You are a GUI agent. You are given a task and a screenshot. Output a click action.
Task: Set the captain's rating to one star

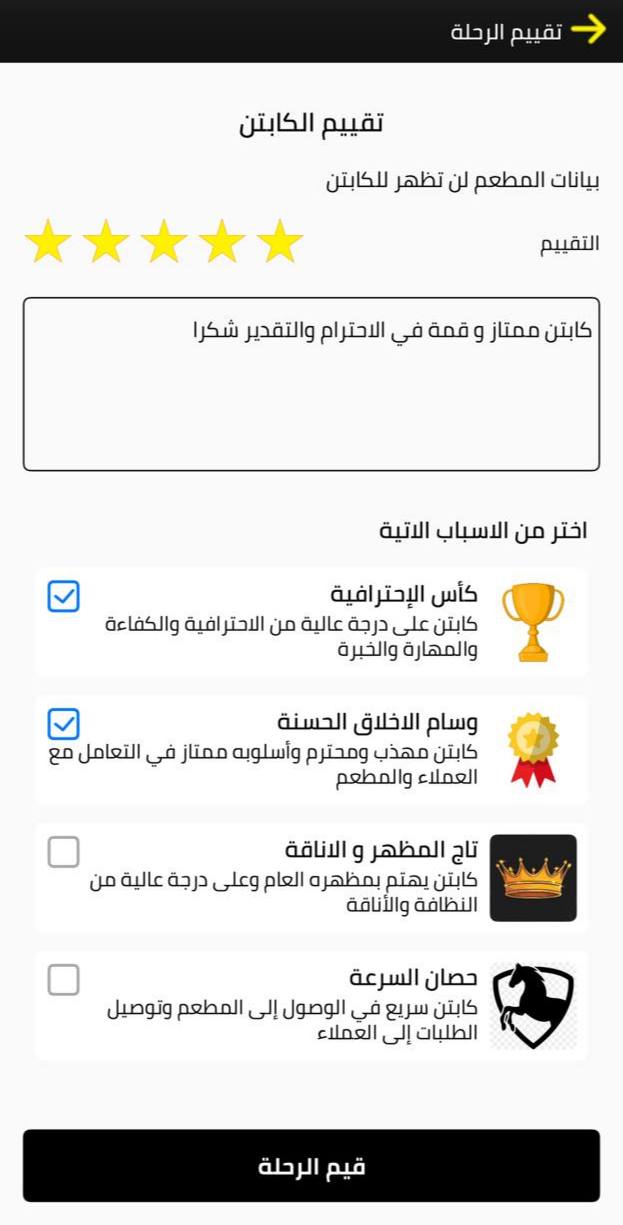coord(280,242)
